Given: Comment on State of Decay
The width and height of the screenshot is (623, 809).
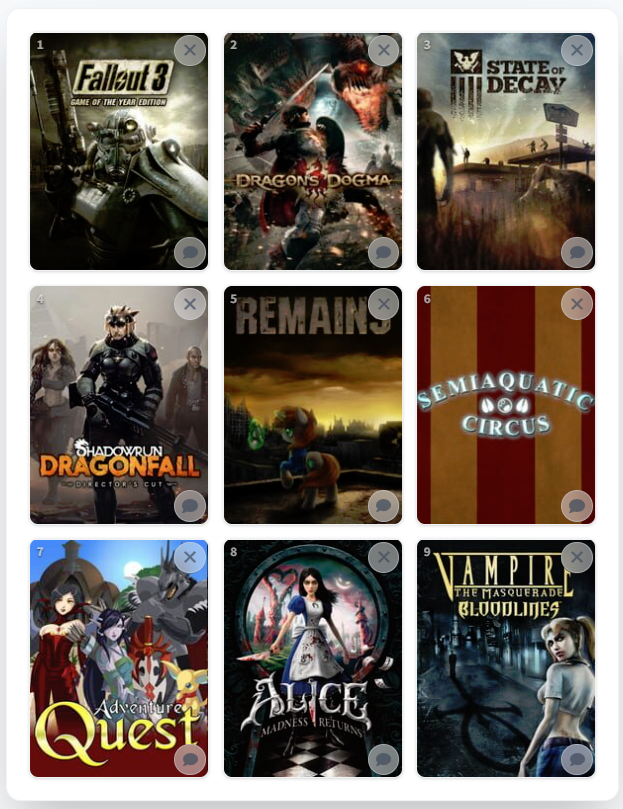Looking at the screenshot, I should pyautogui.click(x=577, y=252).
